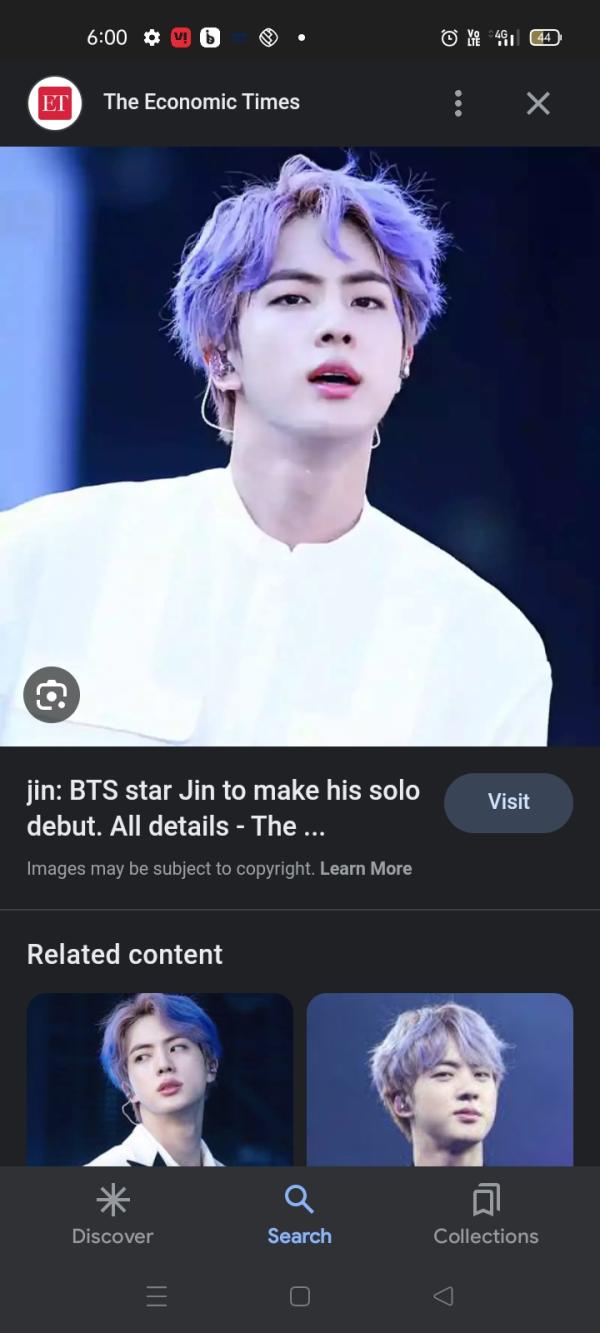
Task: Open the first related content image
Action: pos(160,1080)
